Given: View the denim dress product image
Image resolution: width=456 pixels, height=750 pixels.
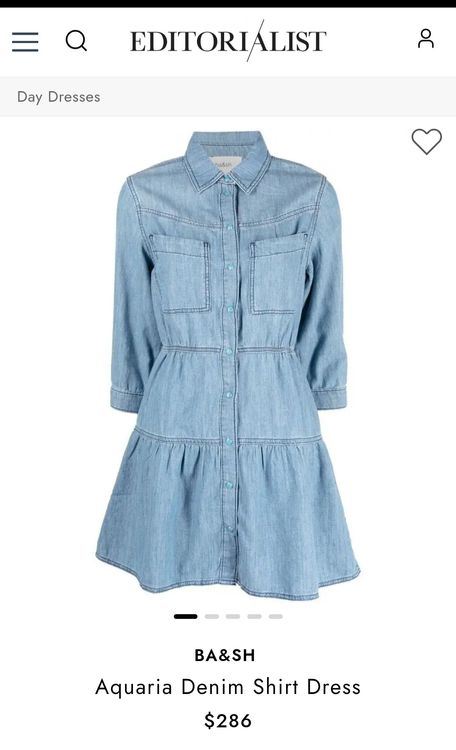Looking at the screenshot, I should click(228, 365).
